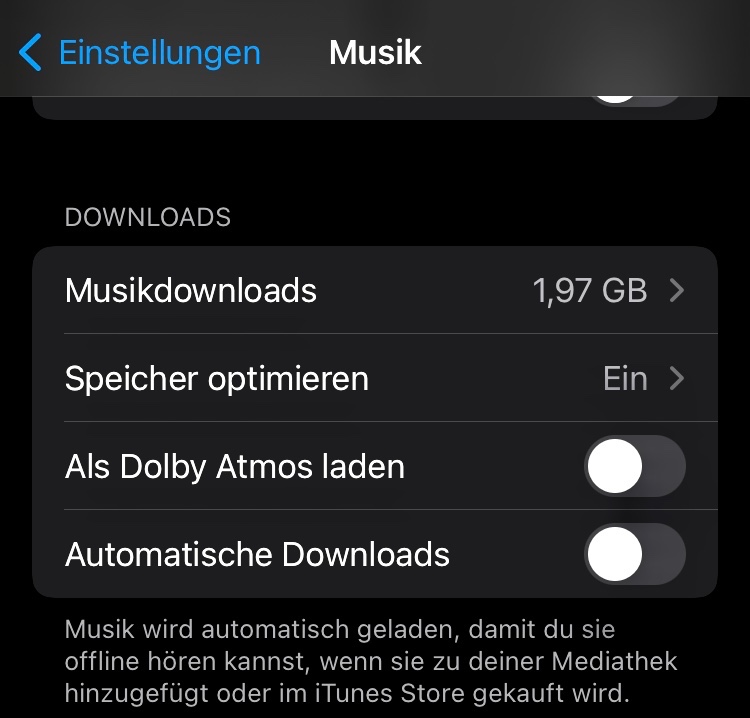Image resolution: width=750 pixels, height=718 pixels.
Task: Open Musikdownloads storage details
Action: coord(375,291)
